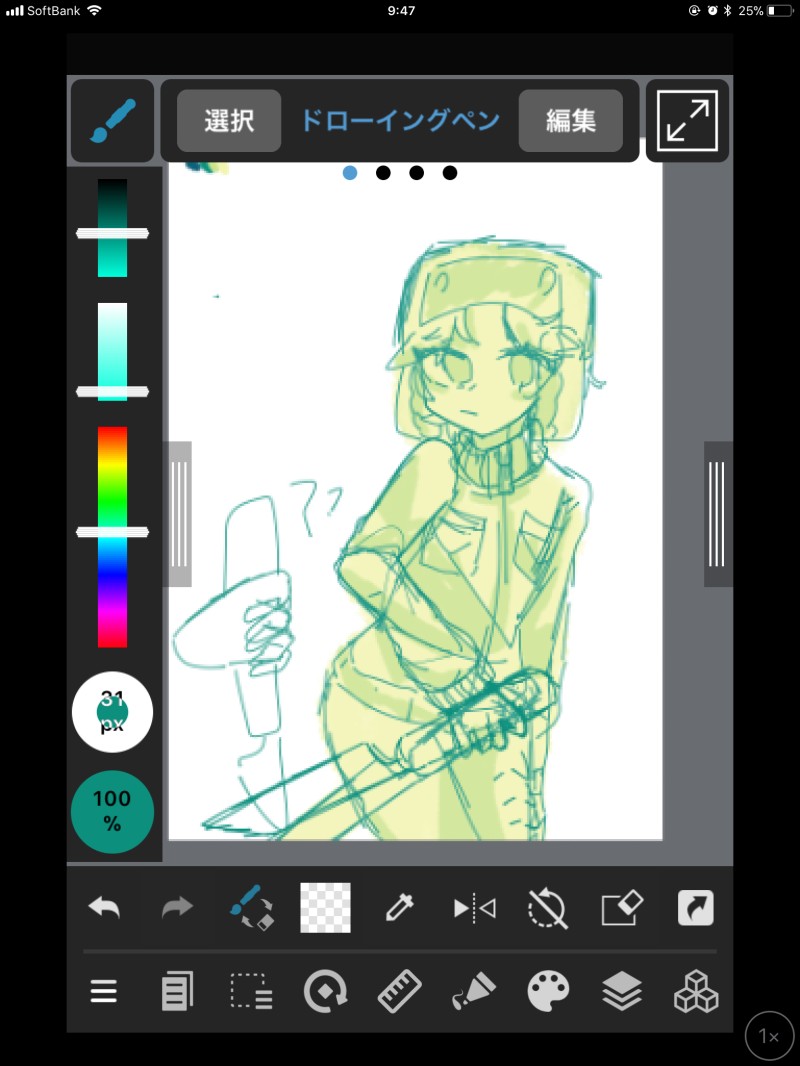Open the materials cubes panel

(695, 992)
